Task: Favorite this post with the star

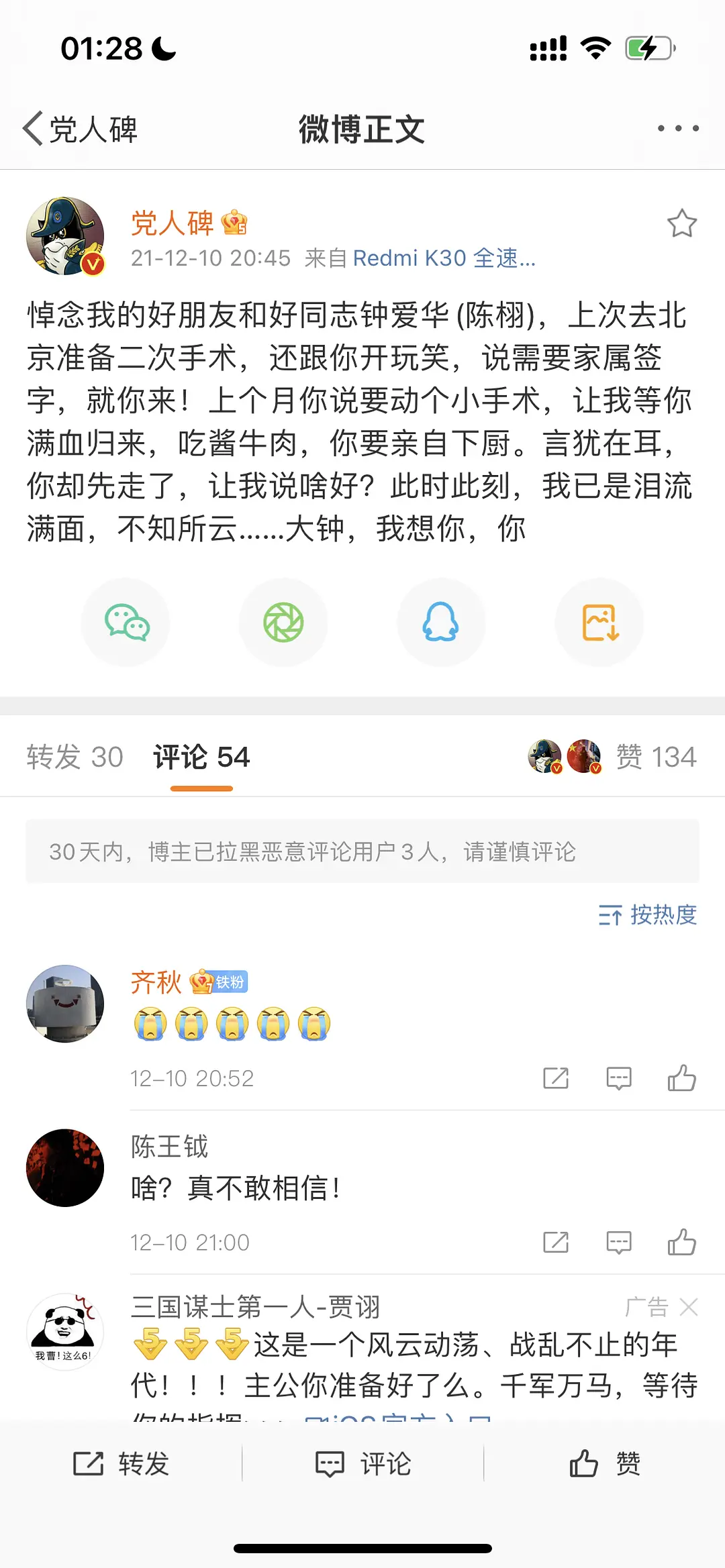Action: pyautogui.click(x=681, y=223)
